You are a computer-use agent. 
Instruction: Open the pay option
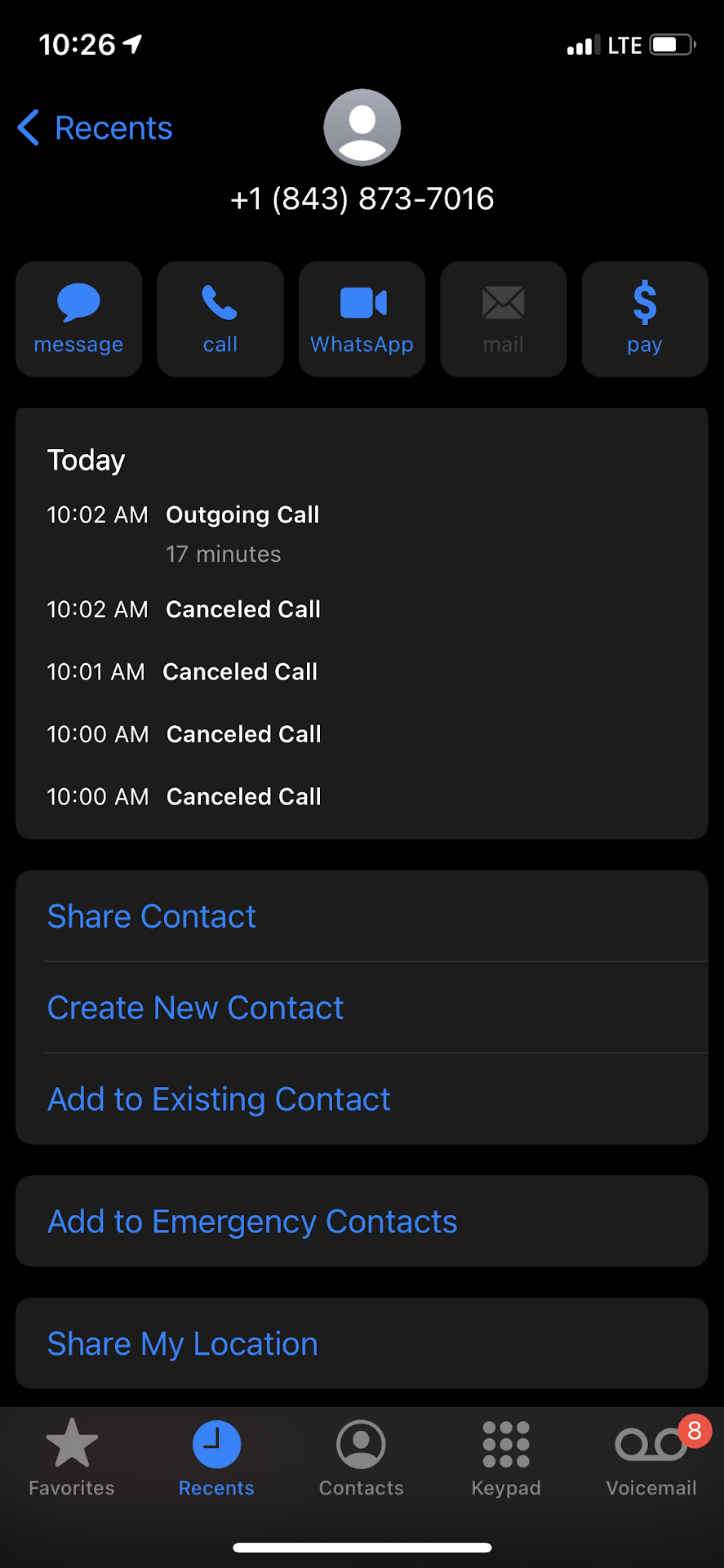[x=644, y=319]
